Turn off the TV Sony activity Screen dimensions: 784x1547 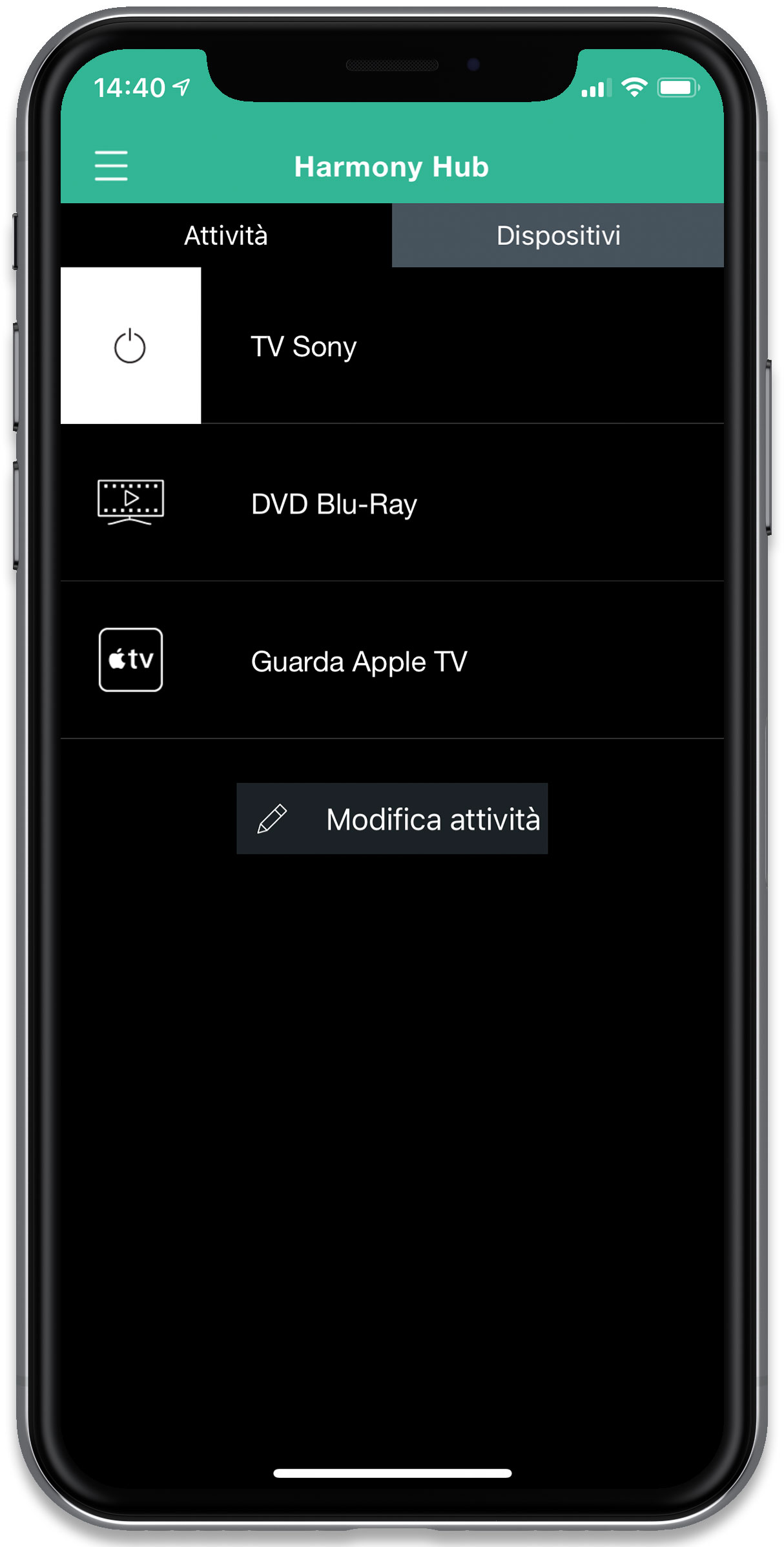(x=130, y=346)
